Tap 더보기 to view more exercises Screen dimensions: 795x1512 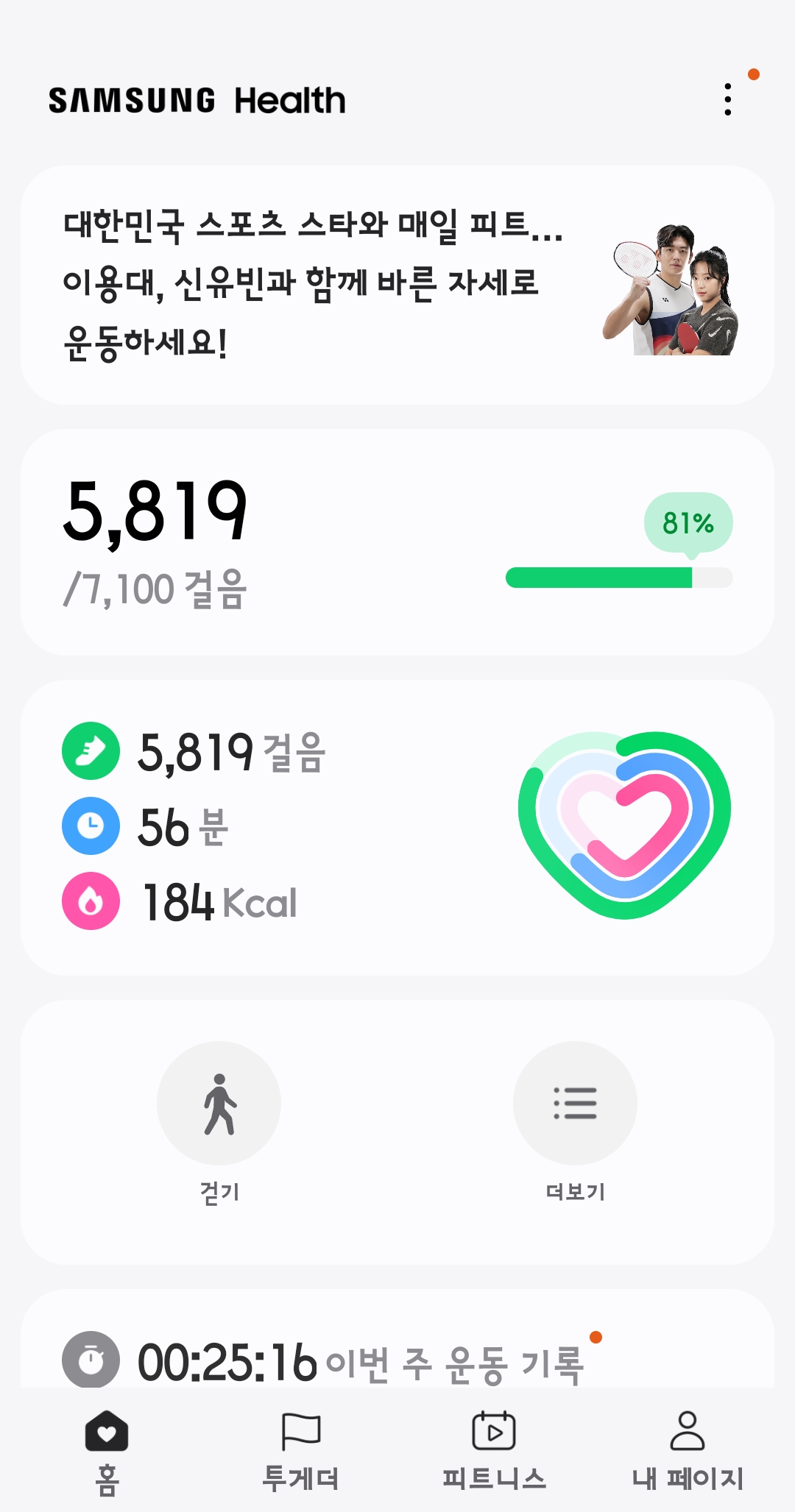click(575, 1104)
